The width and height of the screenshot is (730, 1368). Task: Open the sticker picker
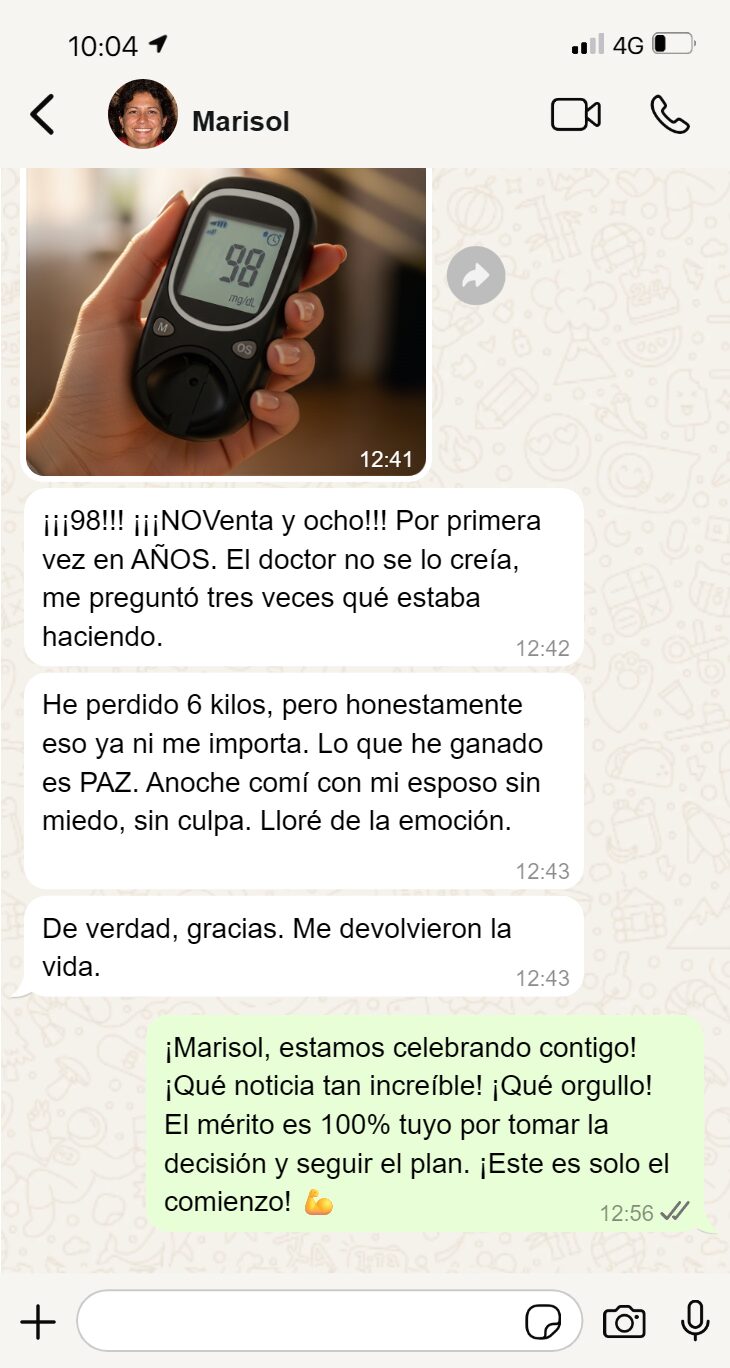point(543,1323)
